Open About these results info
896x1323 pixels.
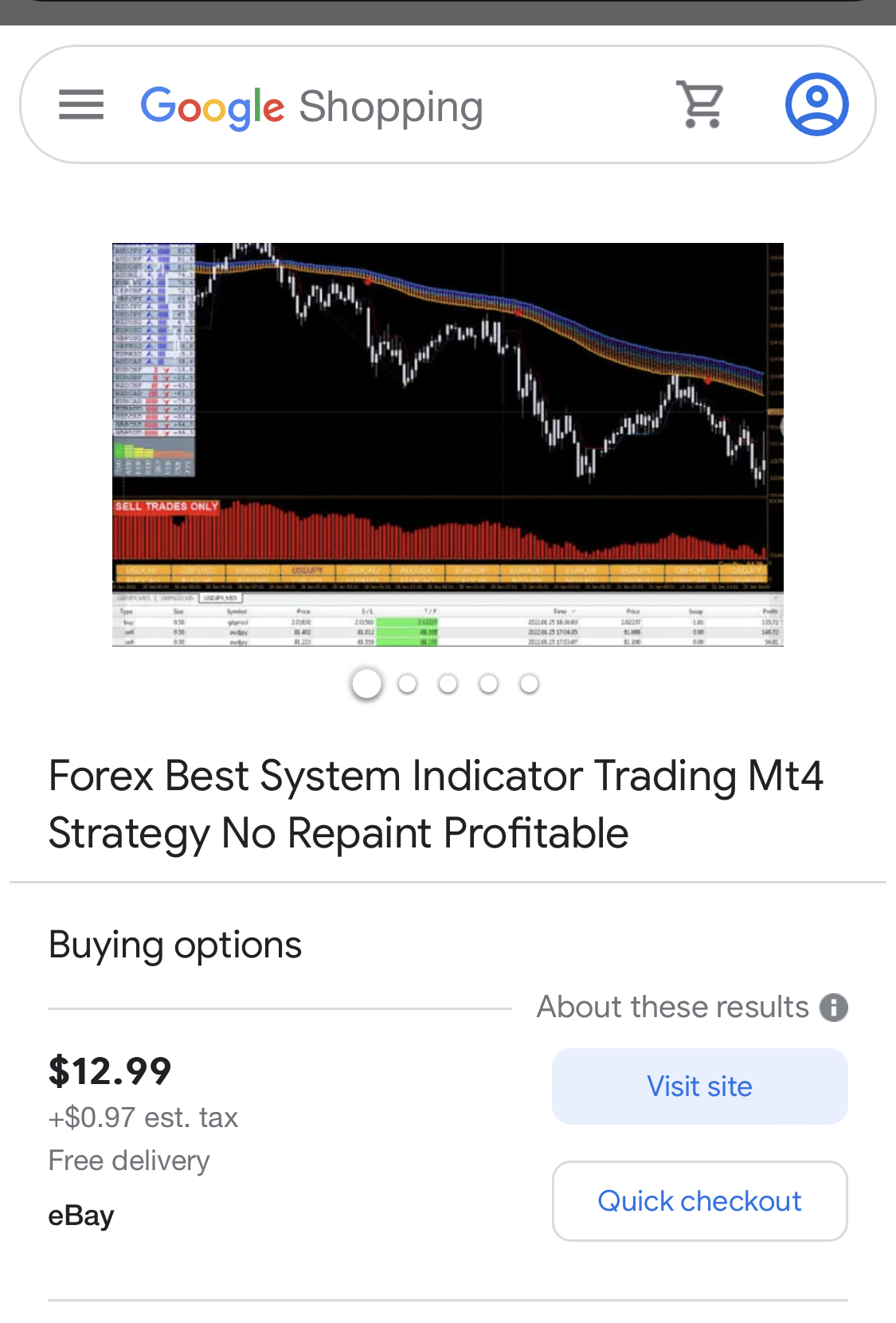[x=834, y=1008]
